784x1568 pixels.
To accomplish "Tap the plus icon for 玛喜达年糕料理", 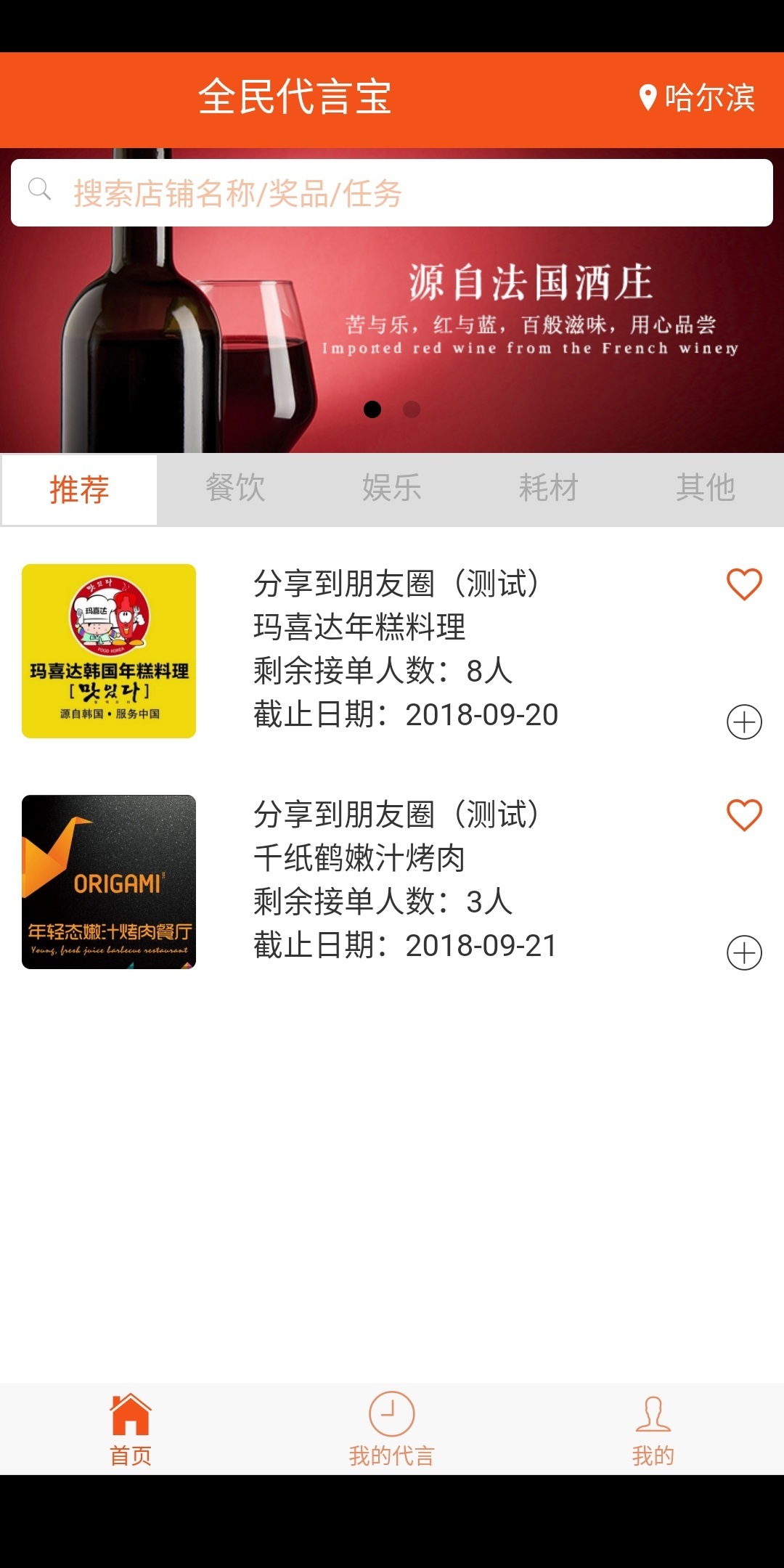I will (x=744, y=722).
